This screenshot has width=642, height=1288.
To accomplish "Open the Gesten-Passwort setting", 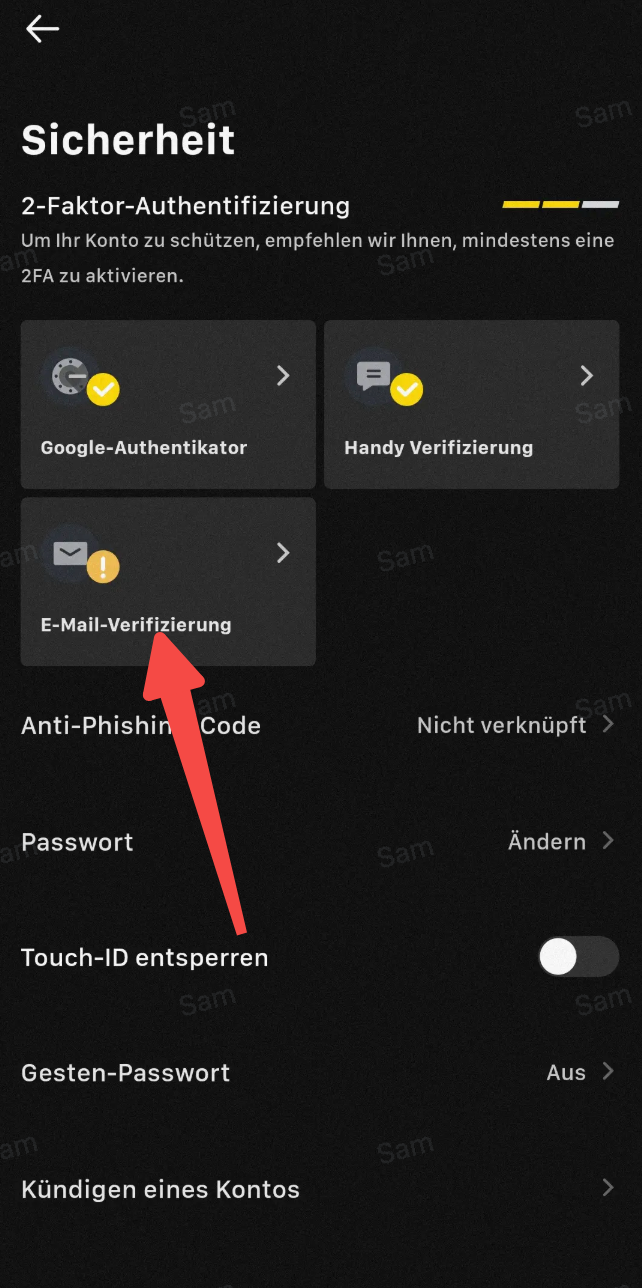I will coord(320,1073).
